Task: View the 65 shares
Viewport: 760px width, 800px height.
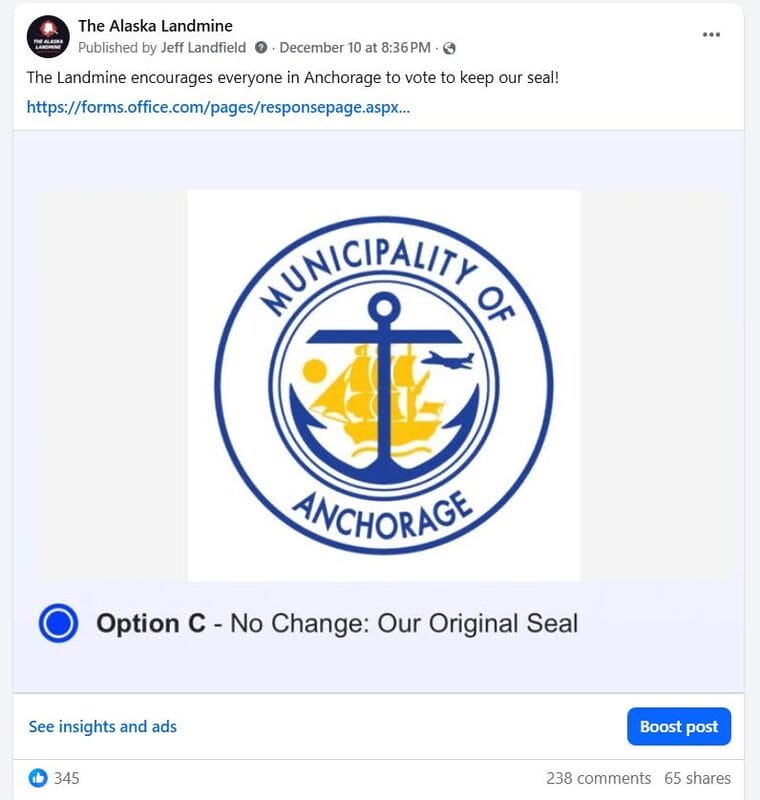Action: click(697, 778)
